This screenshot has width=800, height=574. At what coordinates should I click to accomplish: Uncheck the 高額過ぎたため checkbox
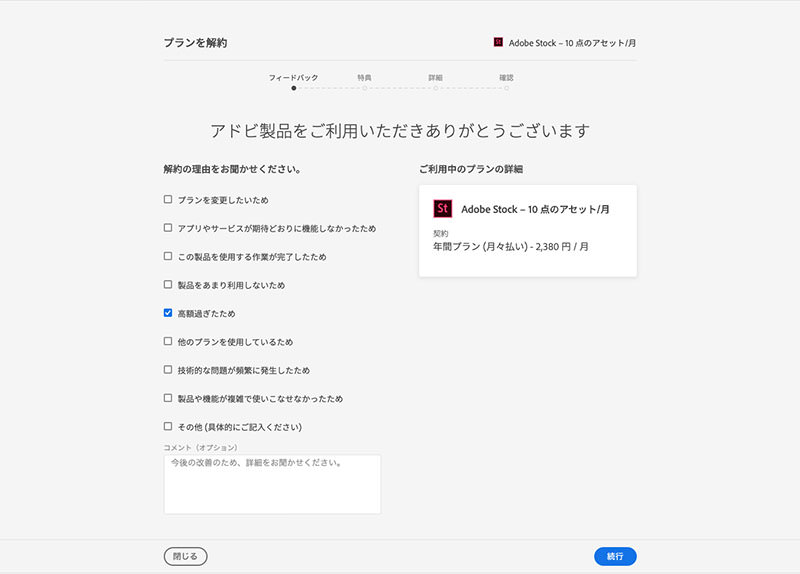tap(168, 313)
